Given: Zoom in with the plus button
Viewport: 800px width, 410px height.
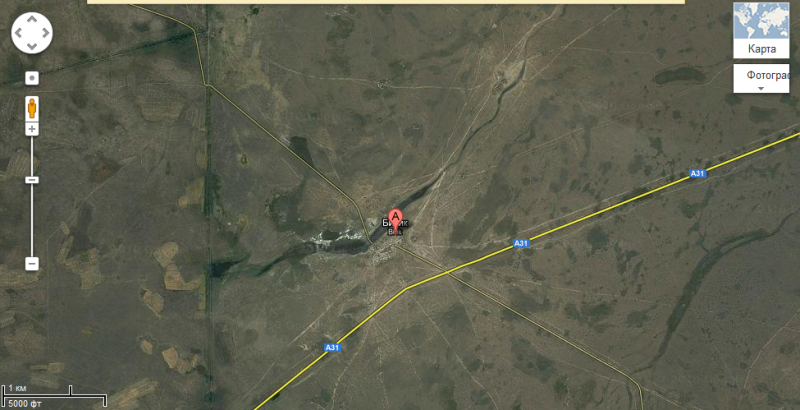Looking at the screenshot, I should pos(31,129).
